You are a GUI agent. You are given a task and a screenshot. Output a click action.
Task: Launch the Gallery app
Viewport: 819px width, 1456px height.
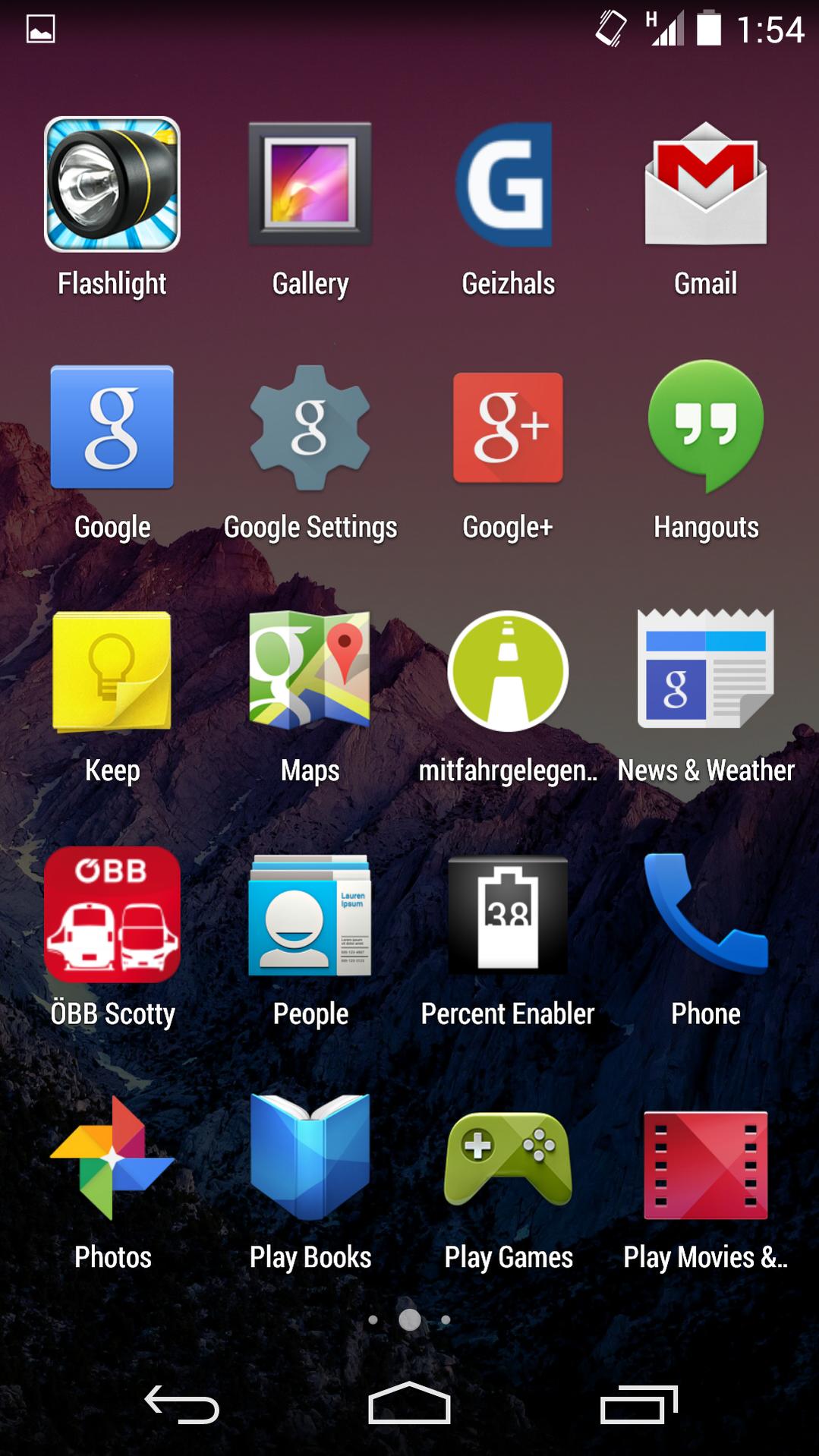pos(310,184)
